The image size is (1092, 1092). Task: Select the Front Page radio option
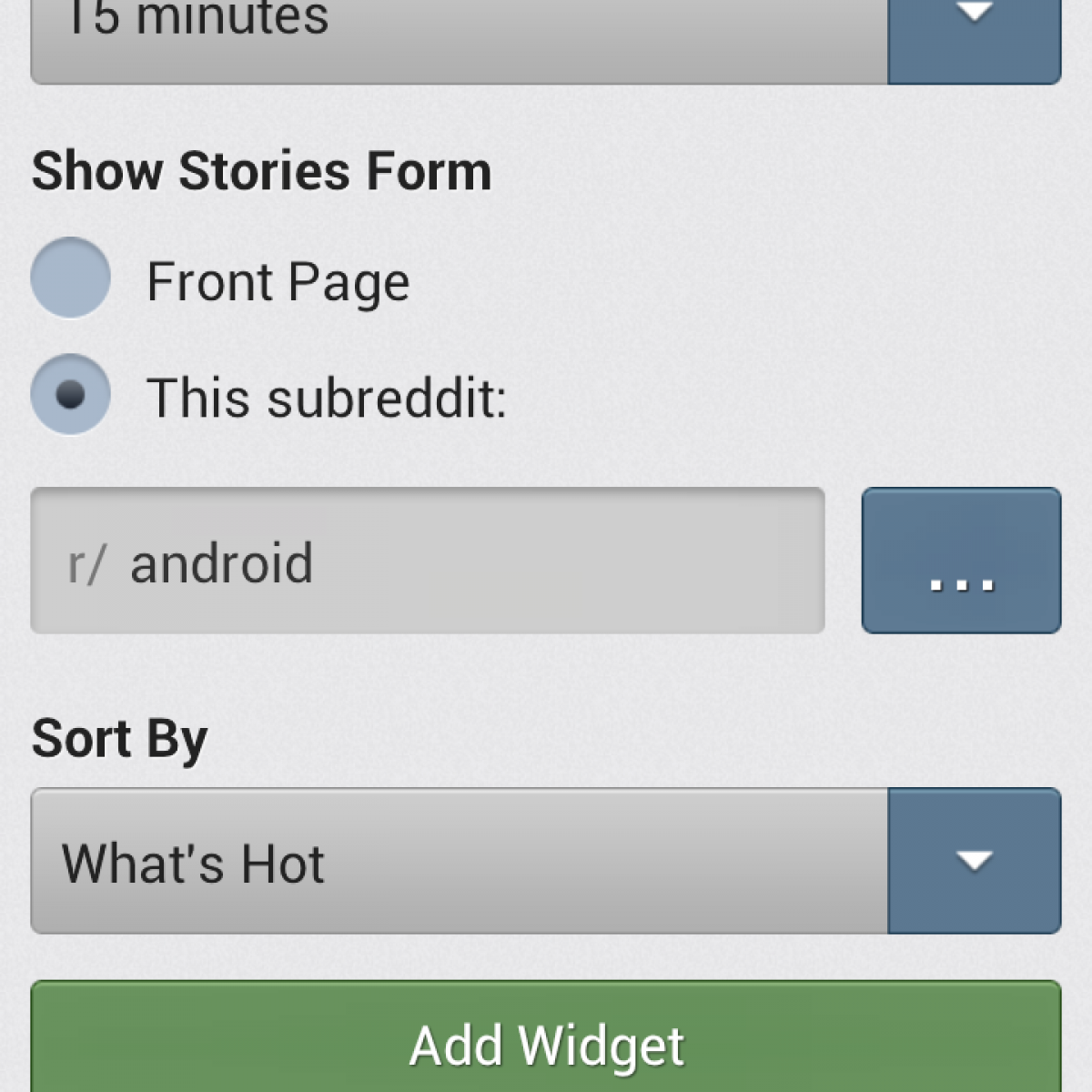click(x=71, y=278)
